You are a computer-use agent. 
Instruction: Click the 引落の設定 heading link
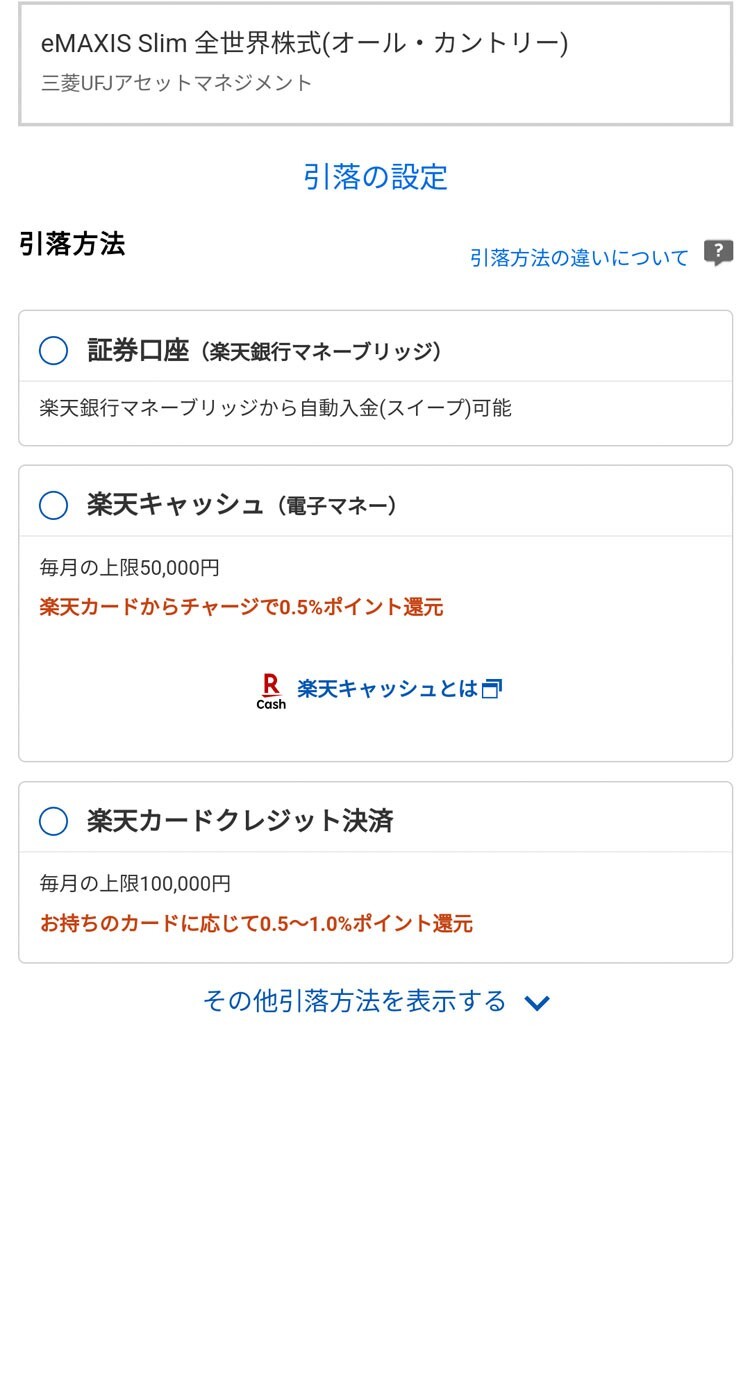click(375, 178)
